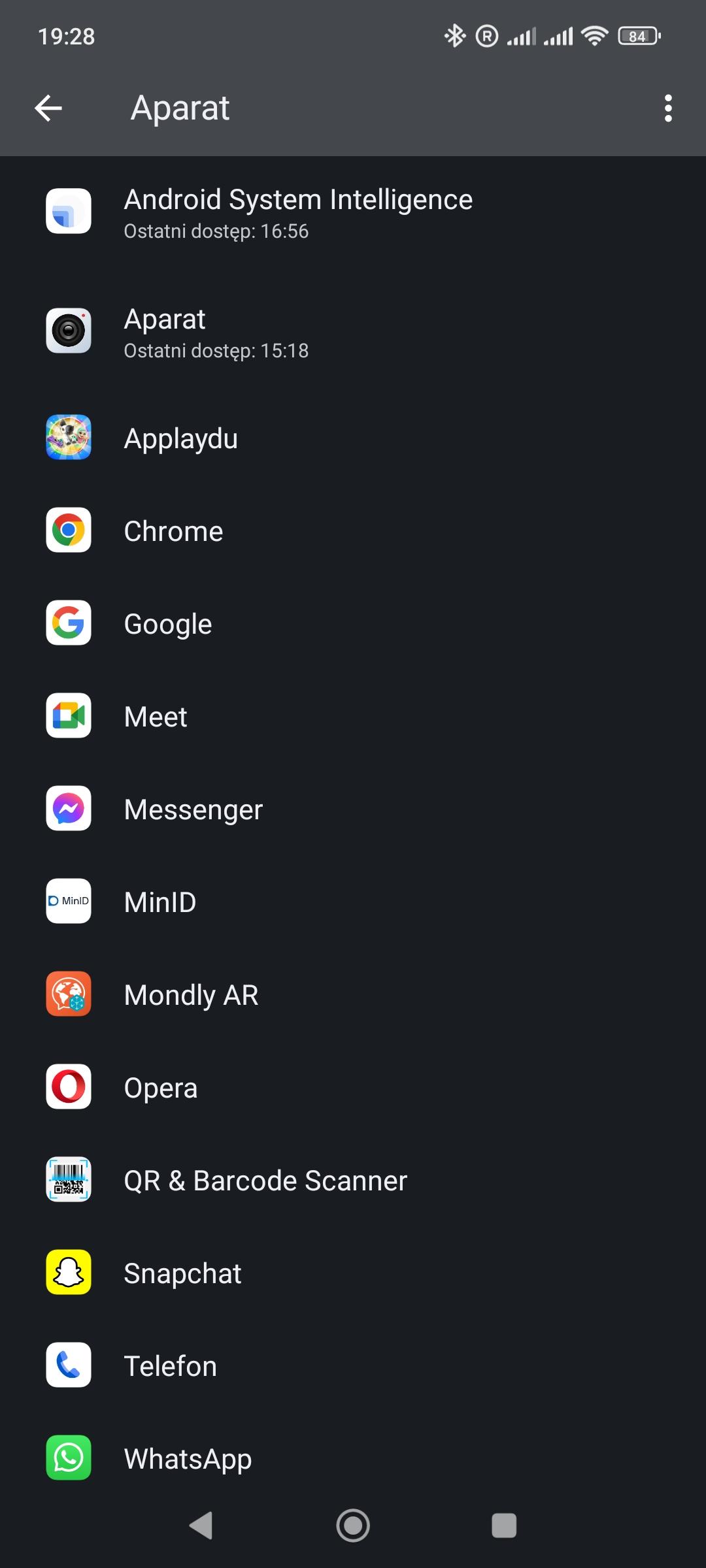Go back from the Aparat permission screen
Viewport: 706px width, 1568px height.
pos(48,108)
